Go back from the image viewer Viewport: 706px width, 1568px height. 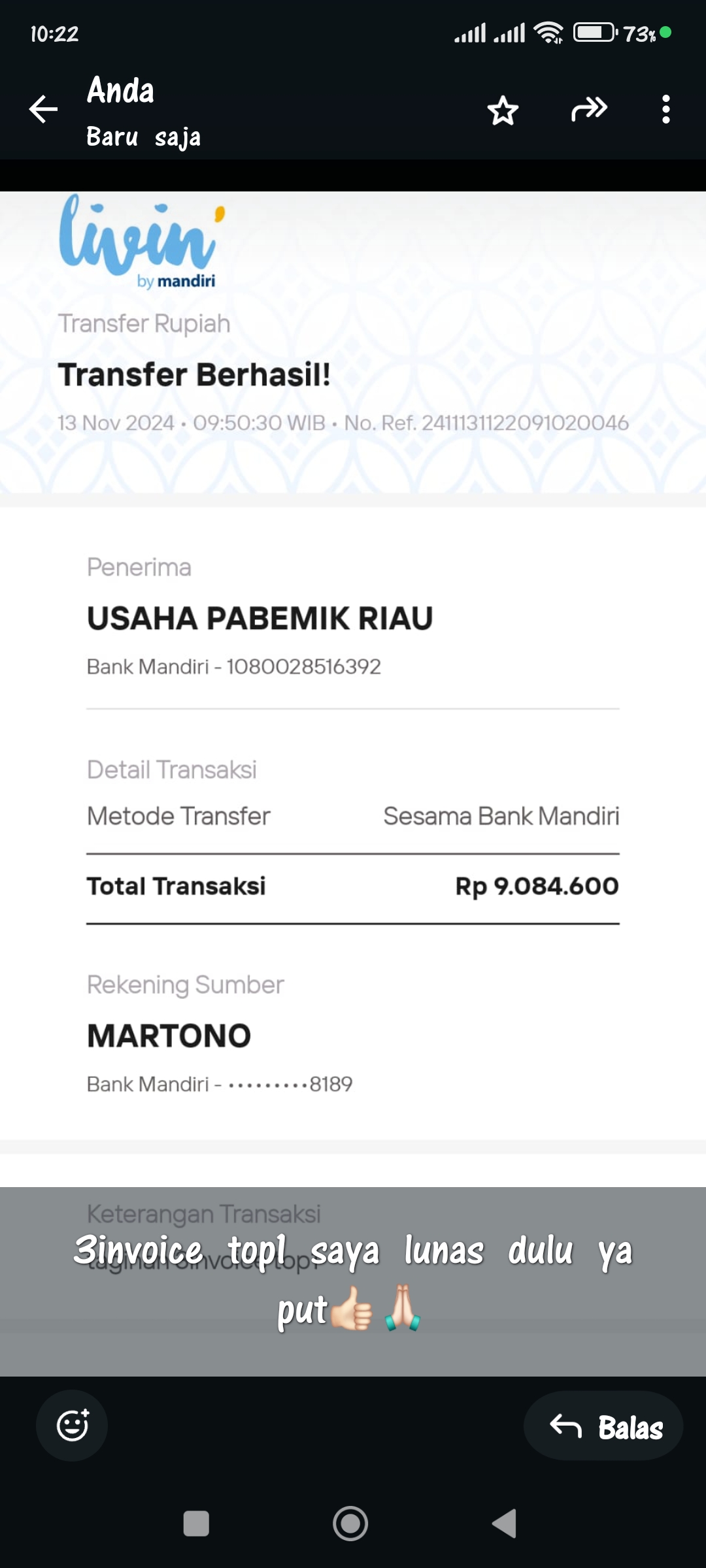pos(44,109)
